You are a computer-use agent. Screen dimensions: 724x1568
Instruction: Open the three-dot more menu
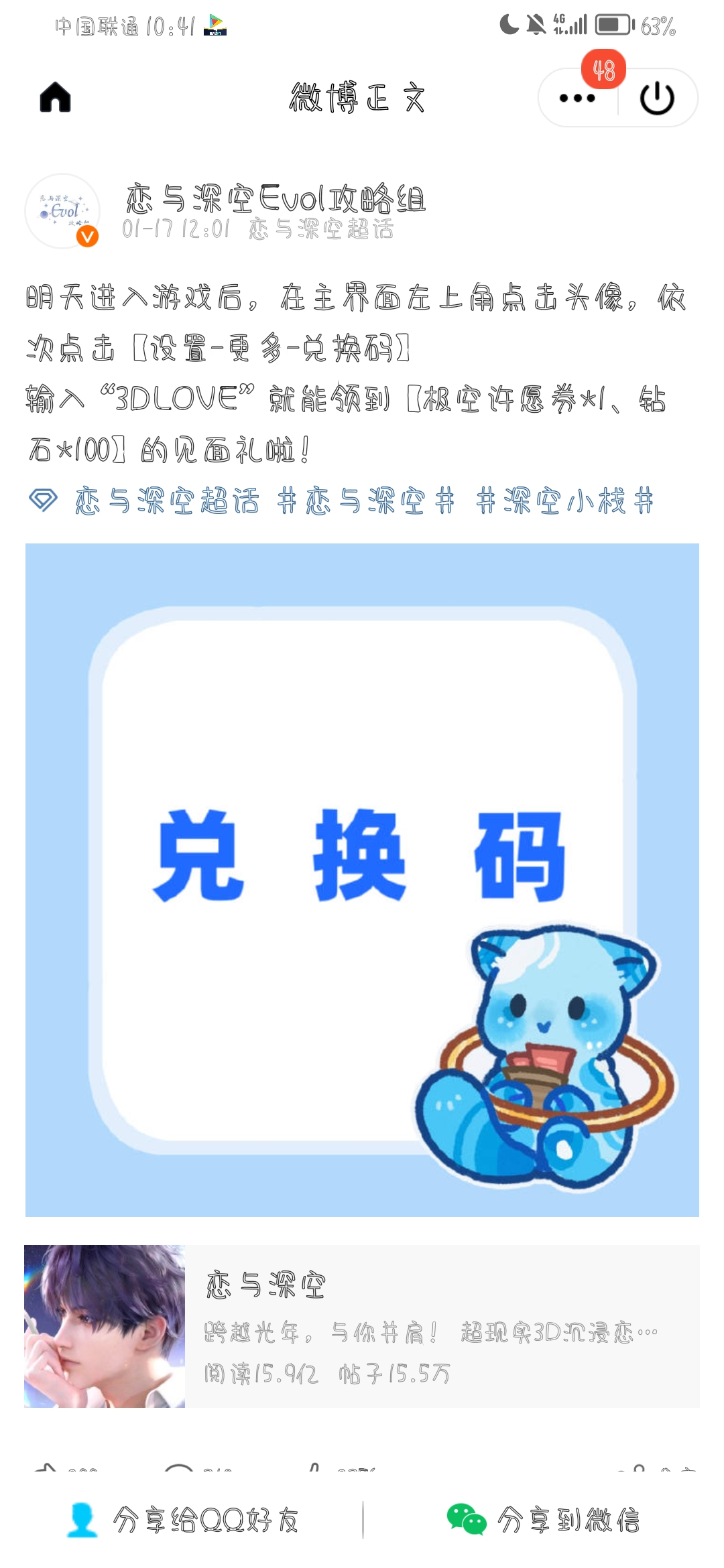[577, 98]
